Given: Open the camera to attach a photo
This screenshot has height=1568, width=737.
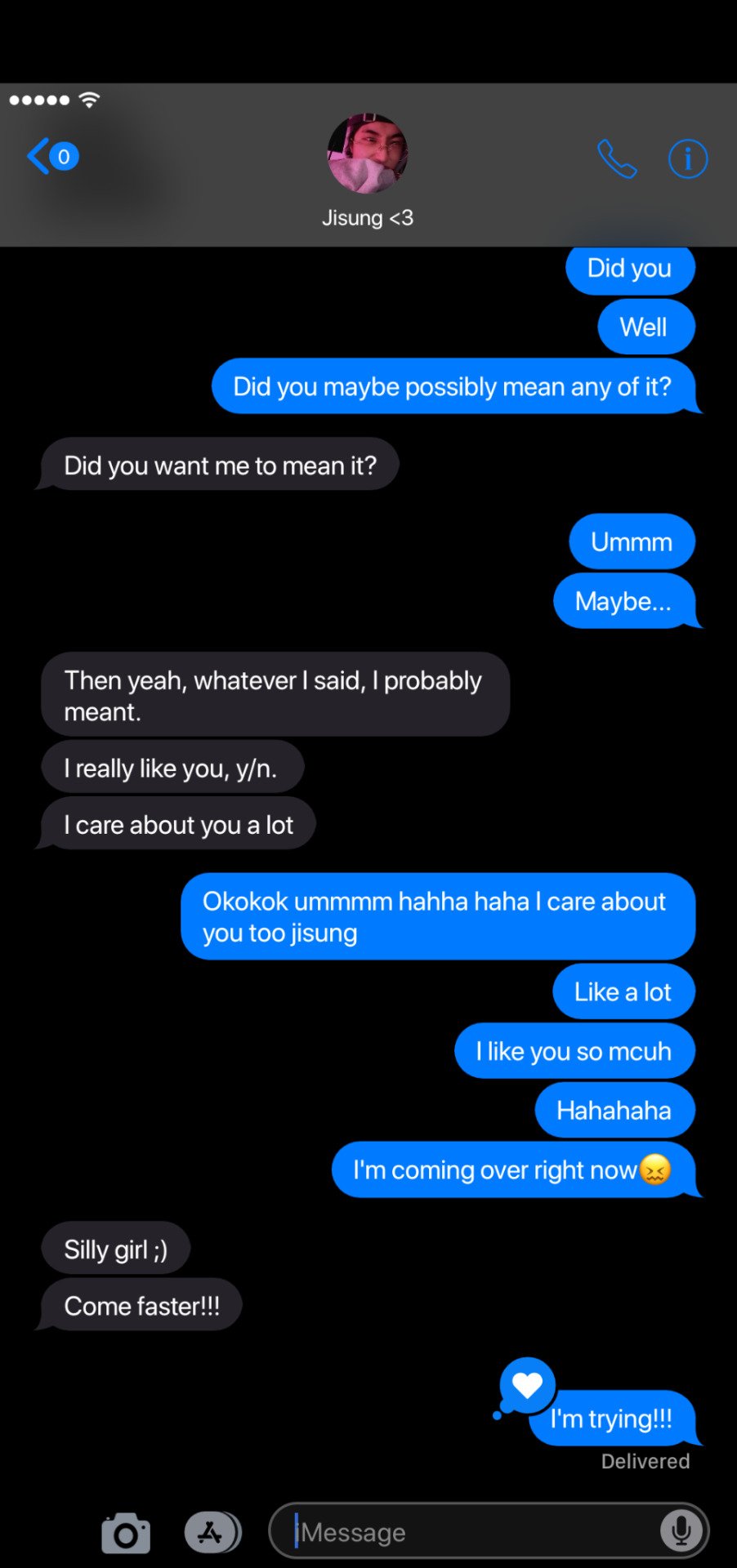Looking at the screenshot, I should pos(126,1533).
